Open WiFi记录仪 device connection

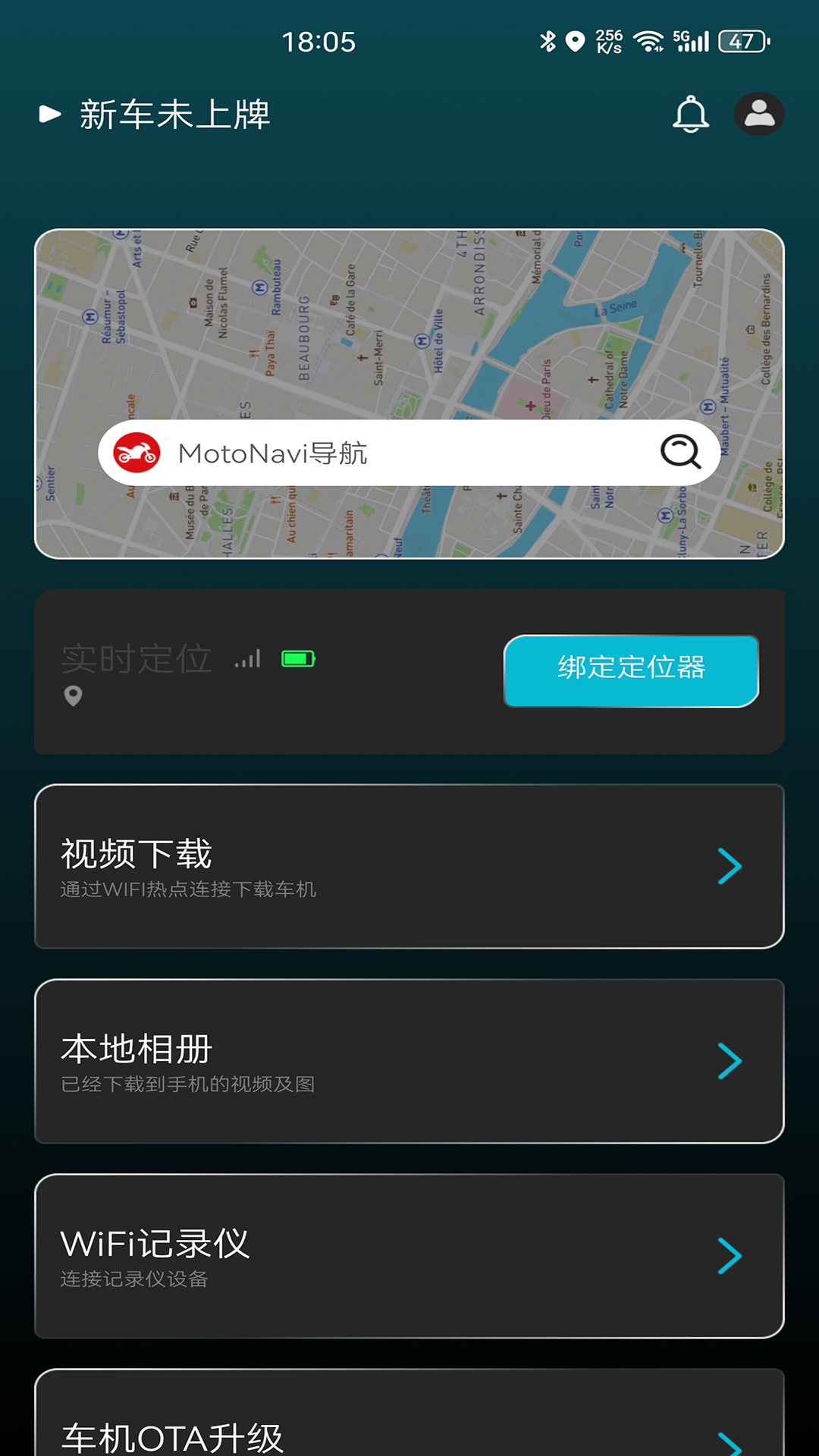click(x=409, y=1256)
